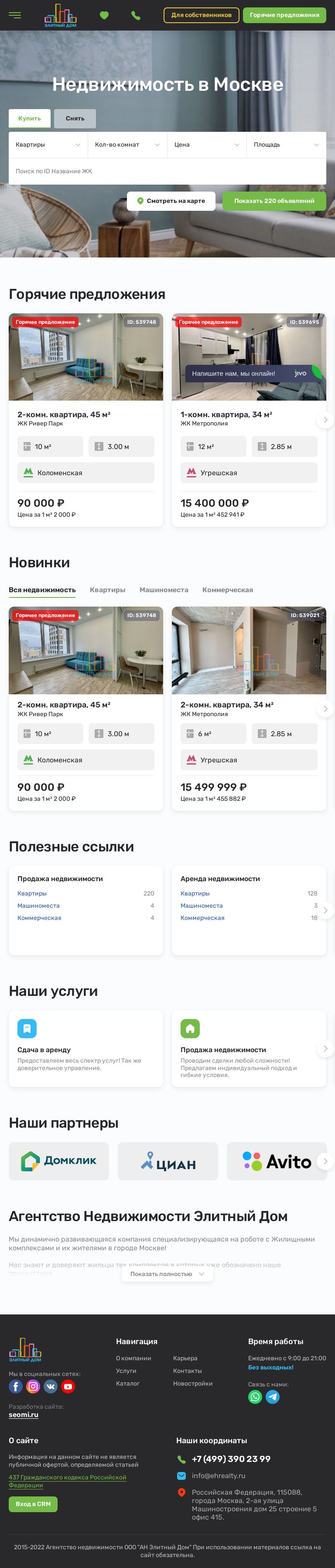Focus the search by ID or ЖК field

click(x=167, y=171)
